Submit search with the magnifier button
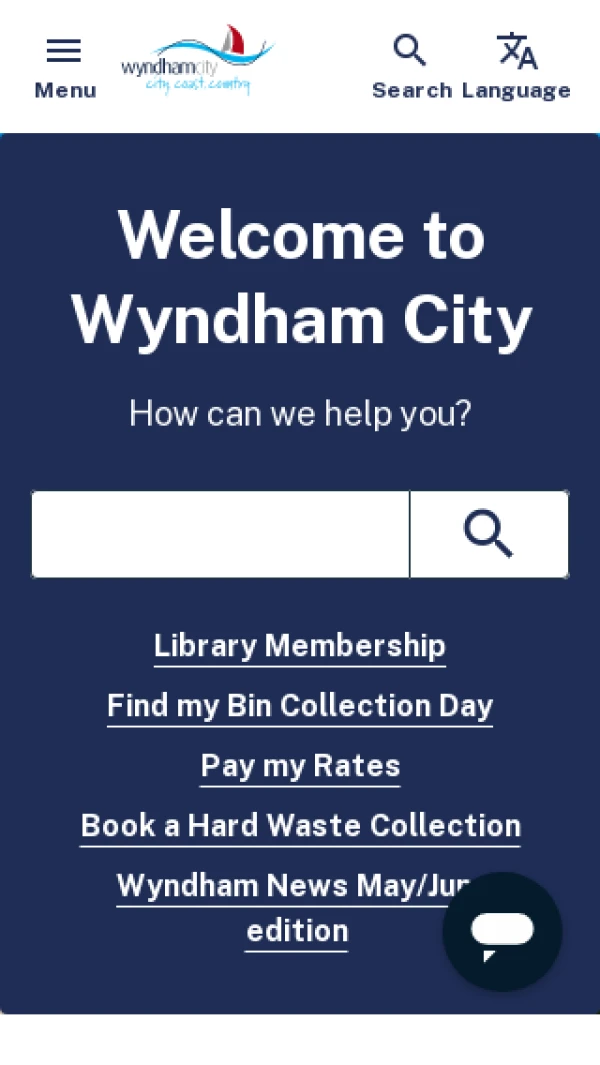 (x=489, y=535)
